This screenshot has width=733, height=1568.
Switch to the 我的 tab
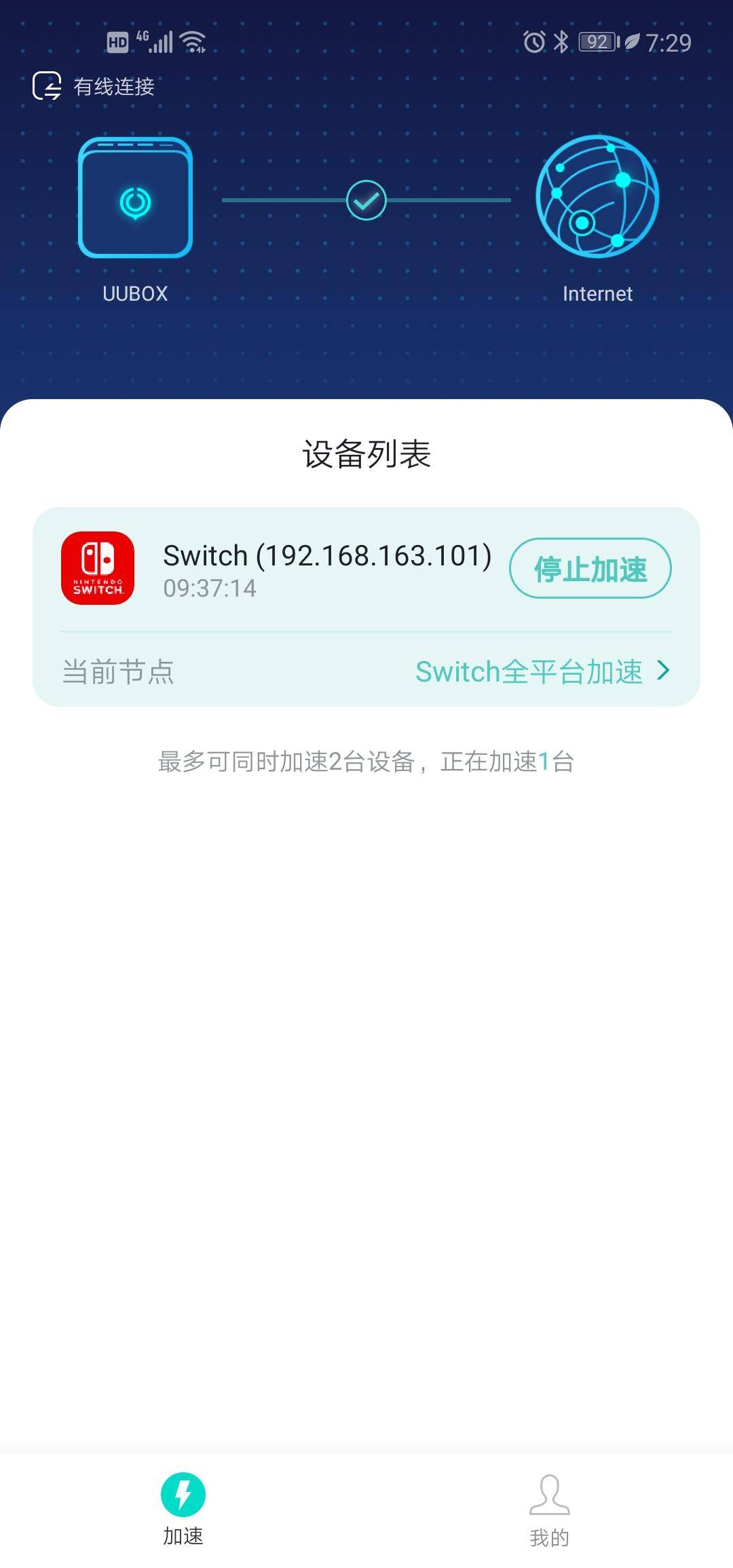click(x=549, y=1508)
